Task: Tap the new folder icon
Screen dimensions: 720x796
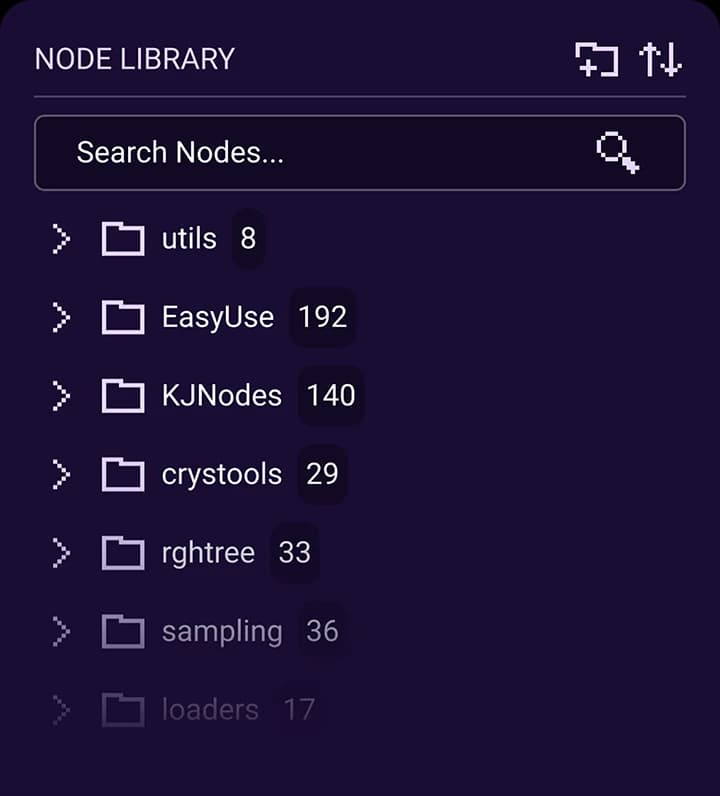Action: pos(596,59)
